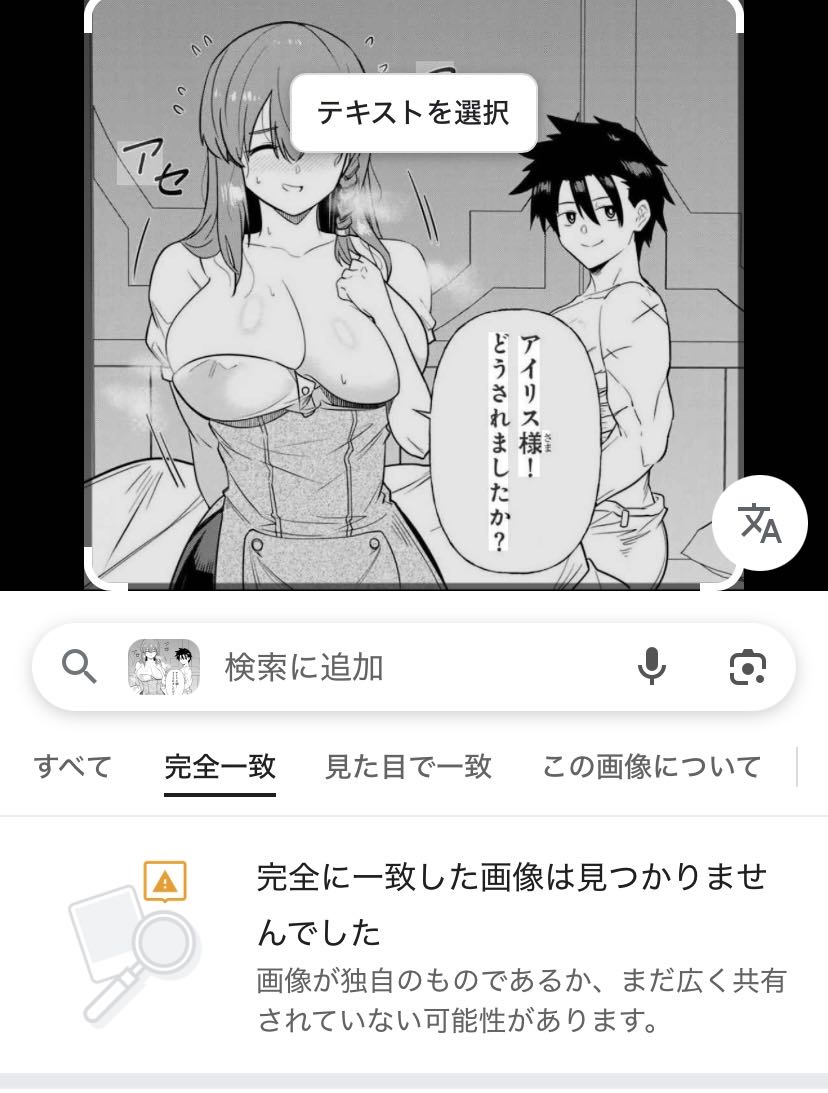Tap the テキストを選択 button
This screenshot has height=1093, width=828.
pos(414,112)
